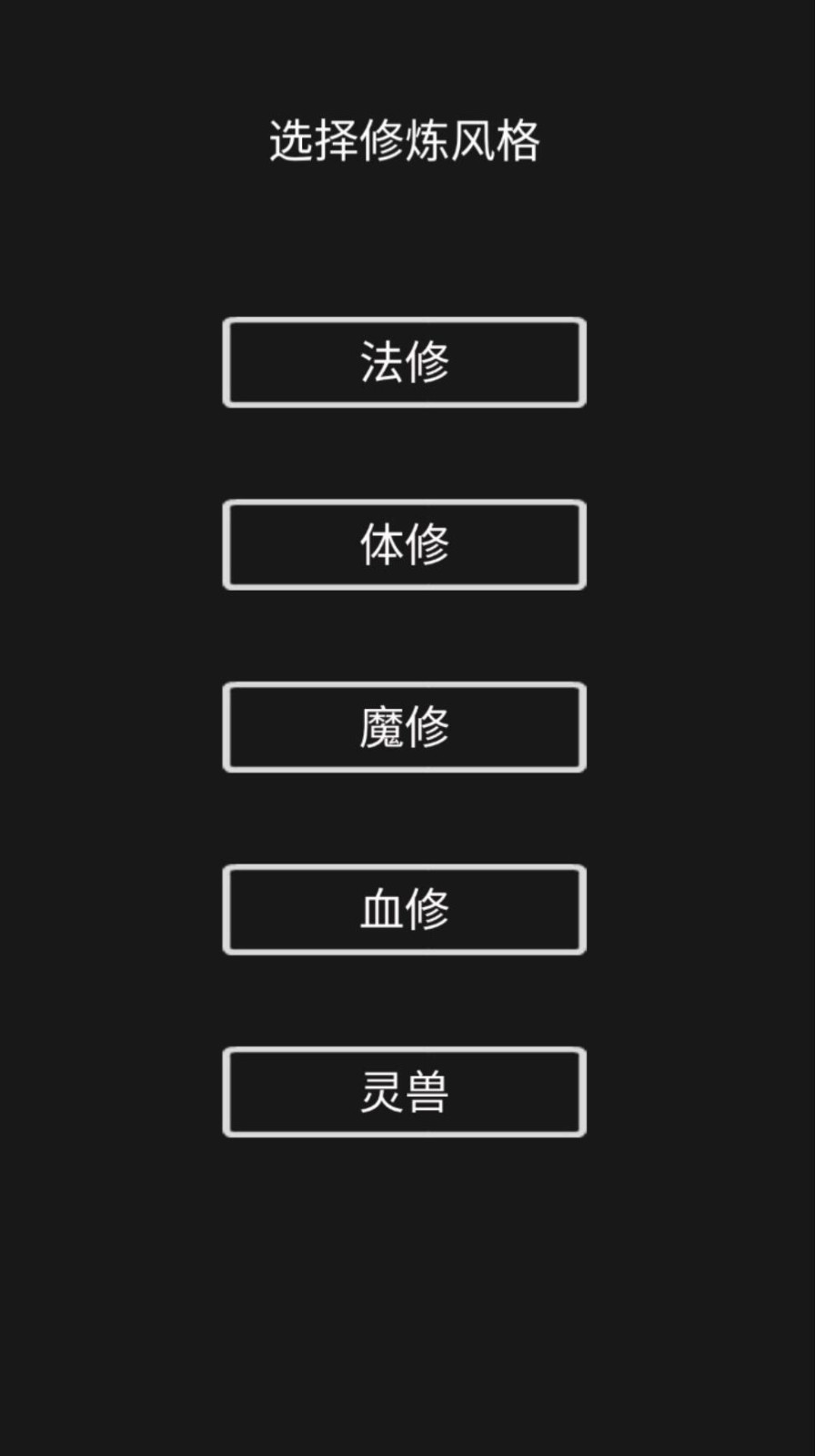The width and height of the screenshot is (815, 1456).
Task: Select the 法修 cultivation style
Action: point(404,362)
